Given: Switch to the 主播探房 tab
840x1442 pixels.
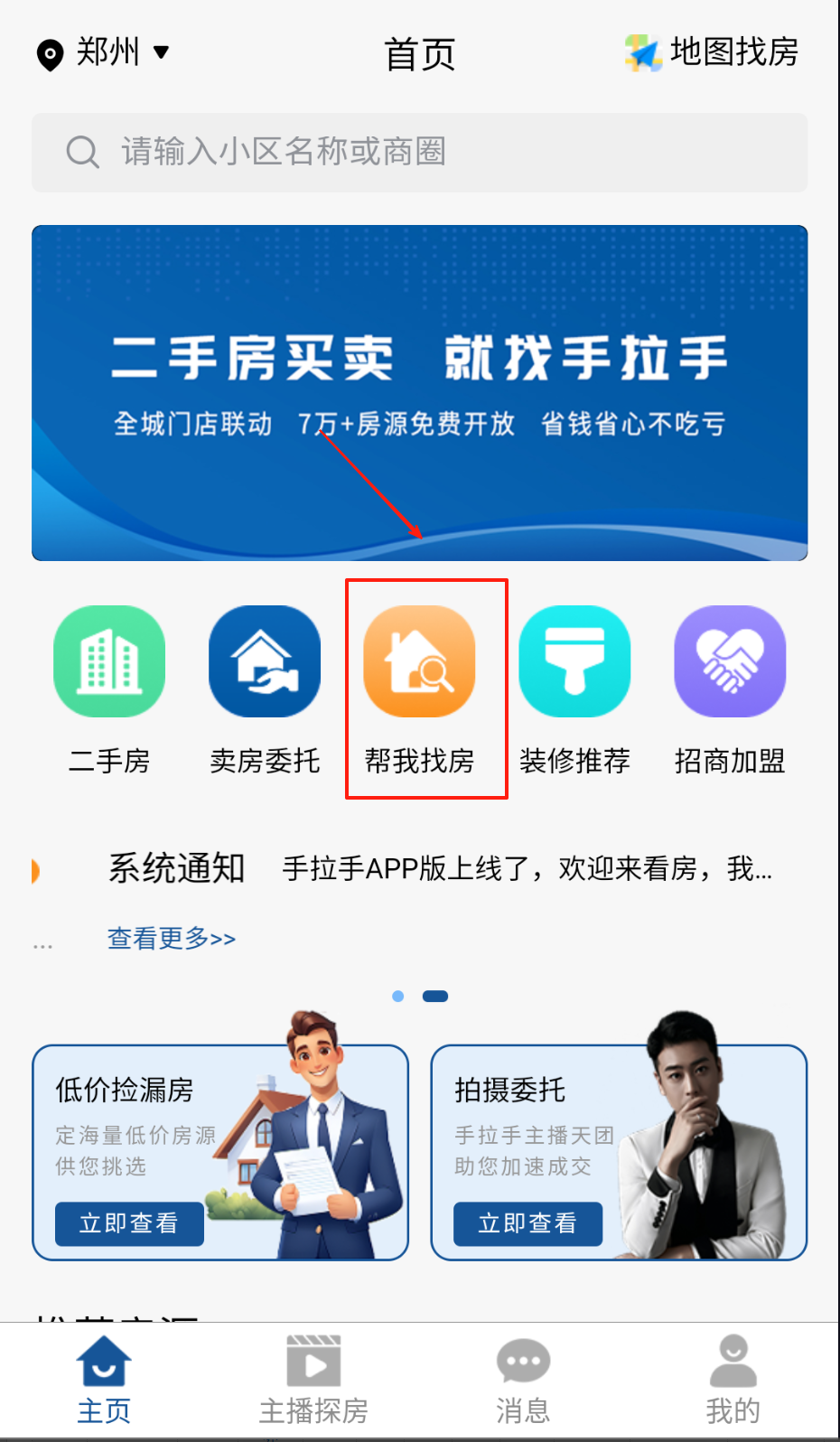Looking at the screenshot, I should (313, 1380).
